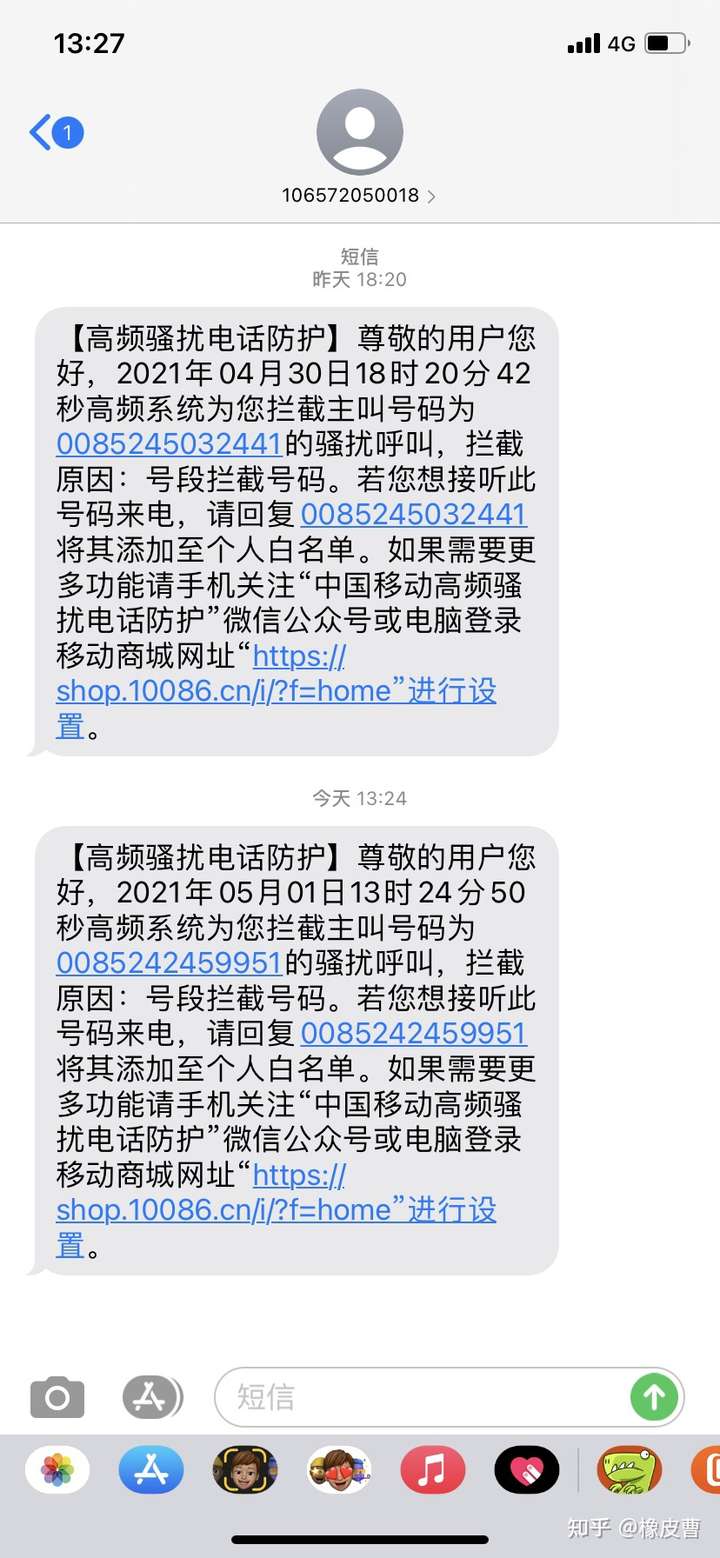Go back using the arrow with badge 1

[x=48, y=131]
